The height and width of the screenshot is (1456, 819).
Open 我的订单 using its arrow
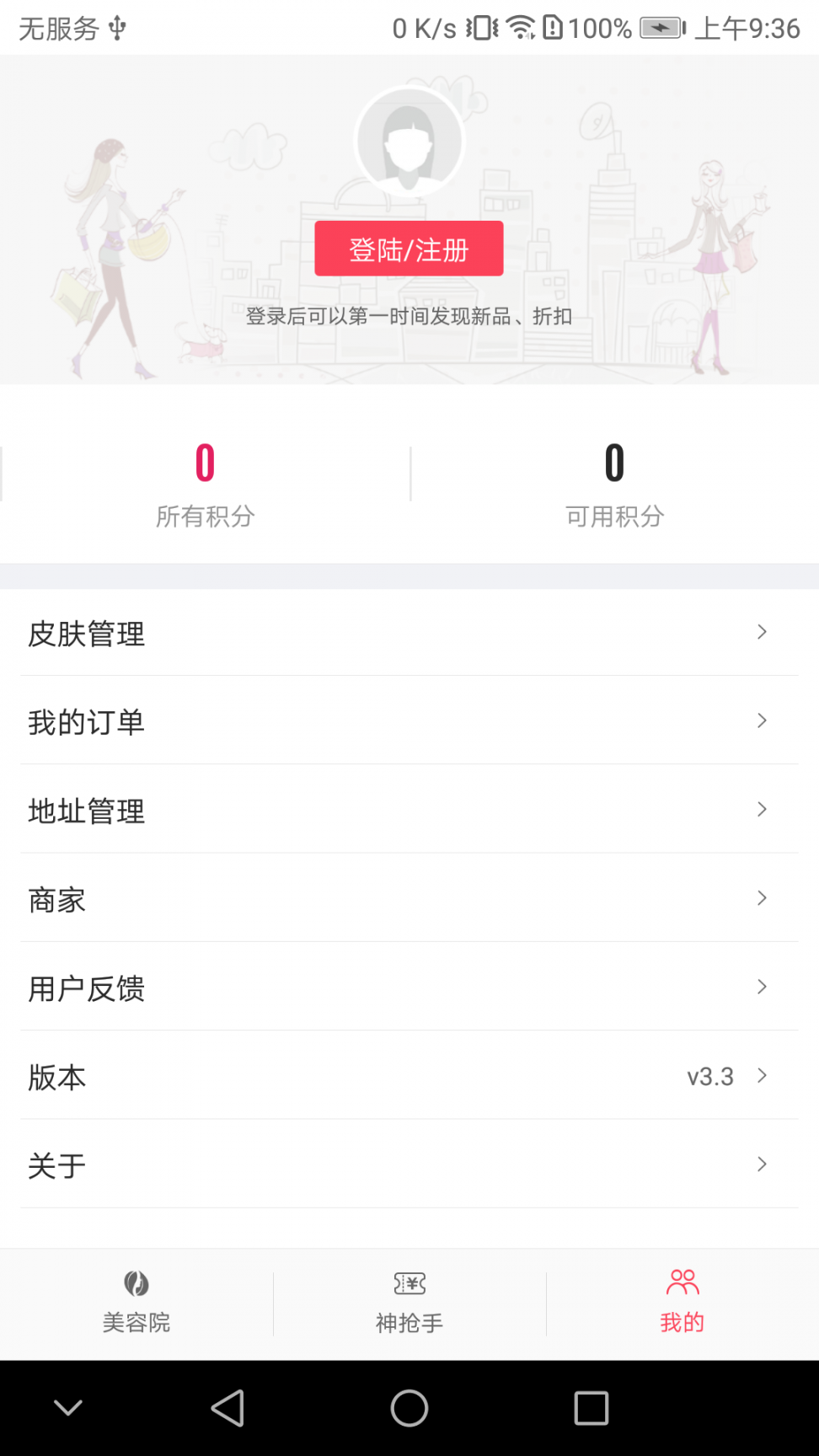tap(761, 720)
